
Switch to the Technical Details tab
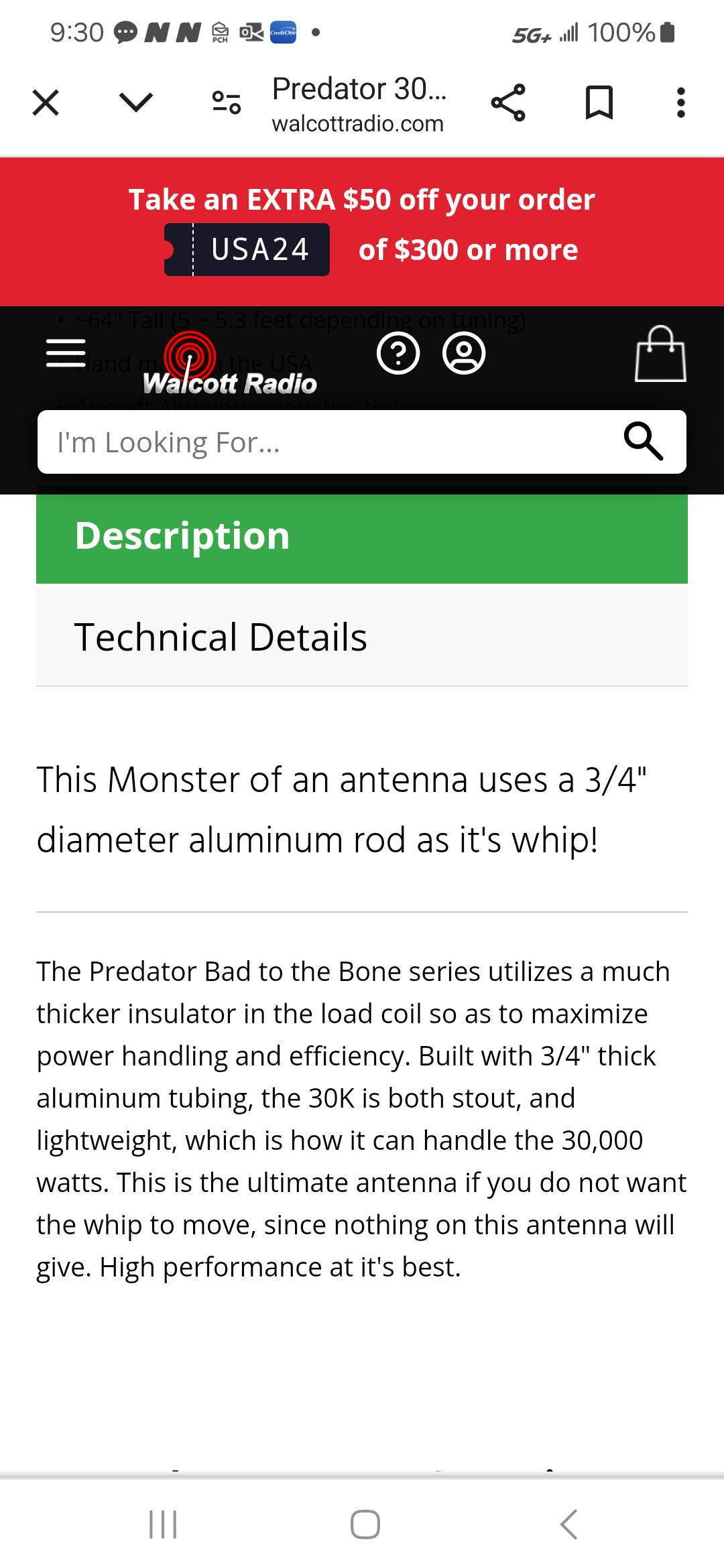(x=362, y=637)
